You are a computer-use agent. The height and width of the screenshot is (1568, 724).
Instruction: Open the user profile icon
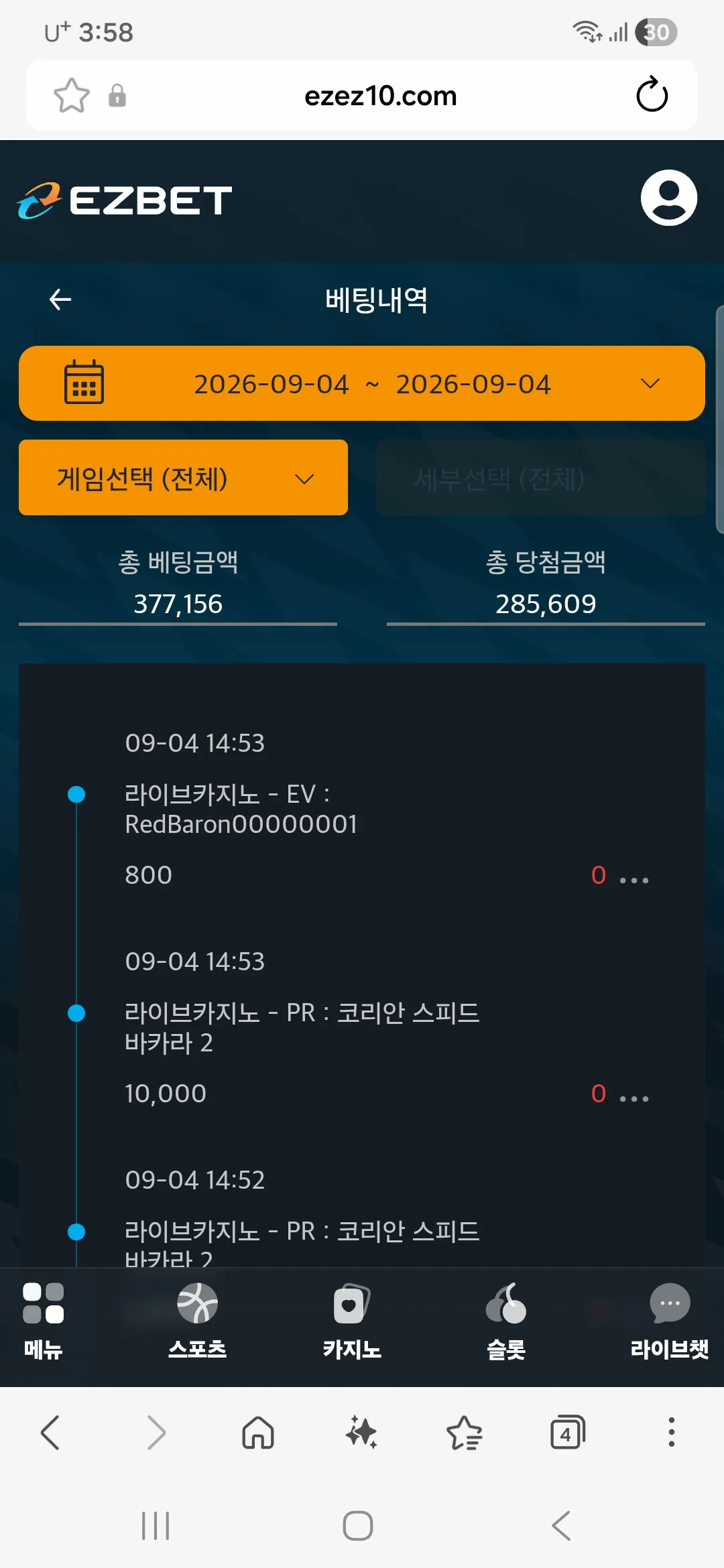click(x=668, y=198)
